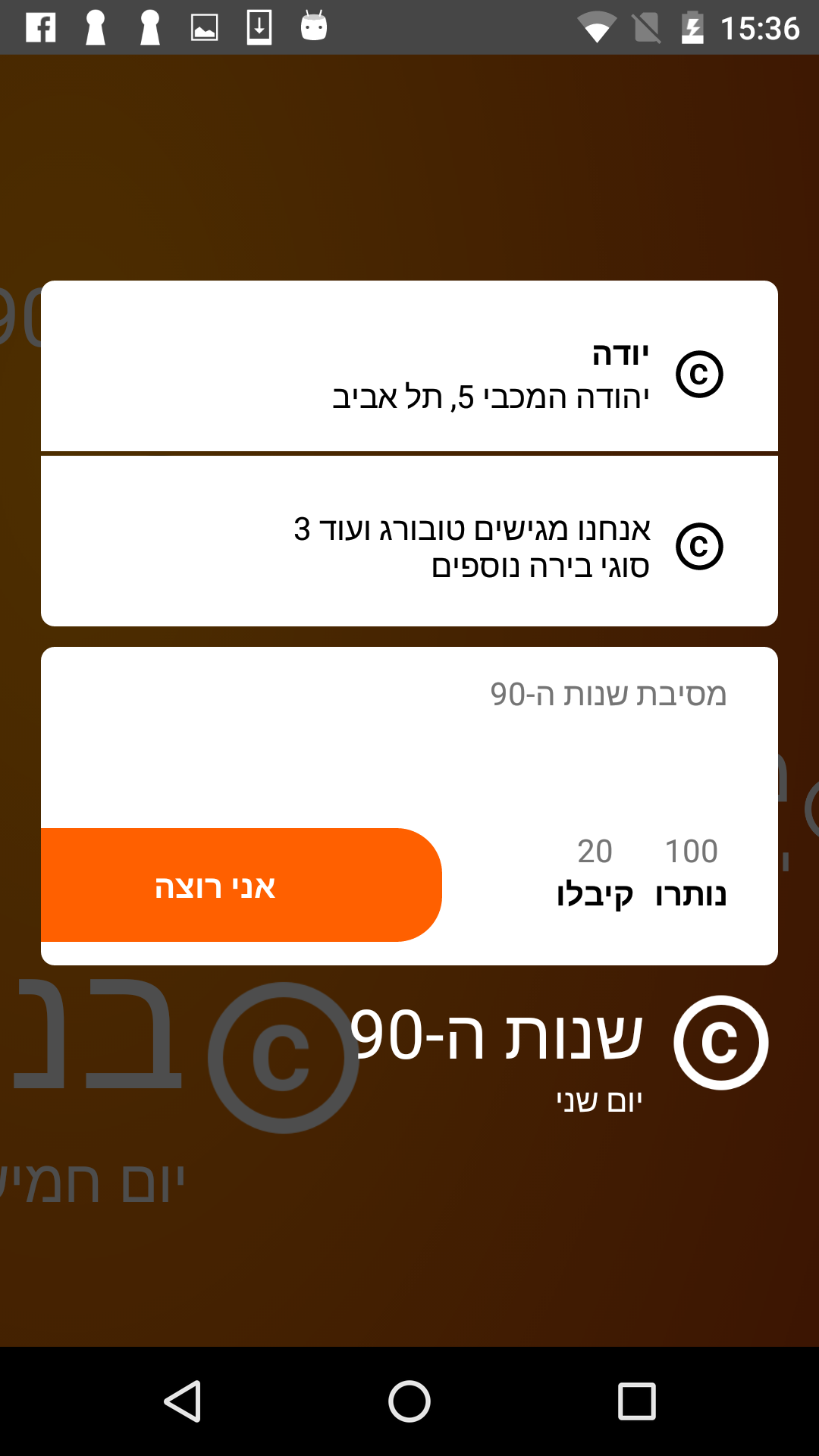
Task: Go to the Android home screen
Action: click(409, 1401)
